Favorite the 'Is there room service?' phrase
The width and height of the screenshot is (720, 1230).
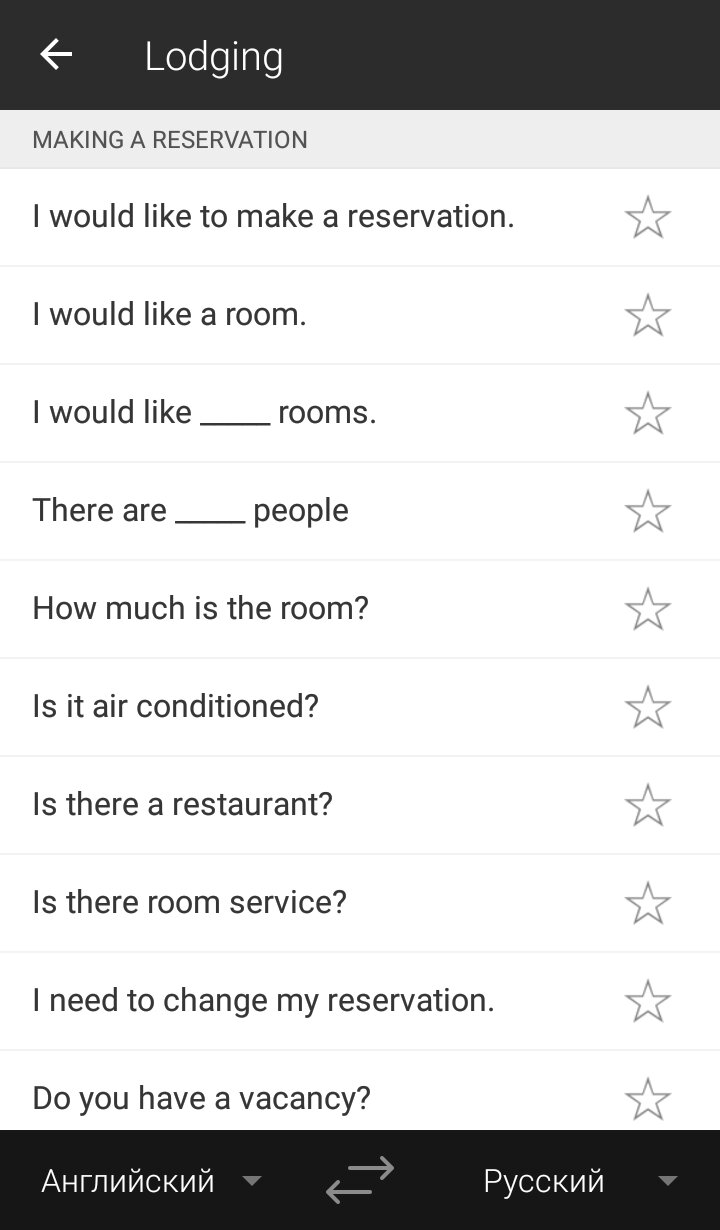coord(647,903)
